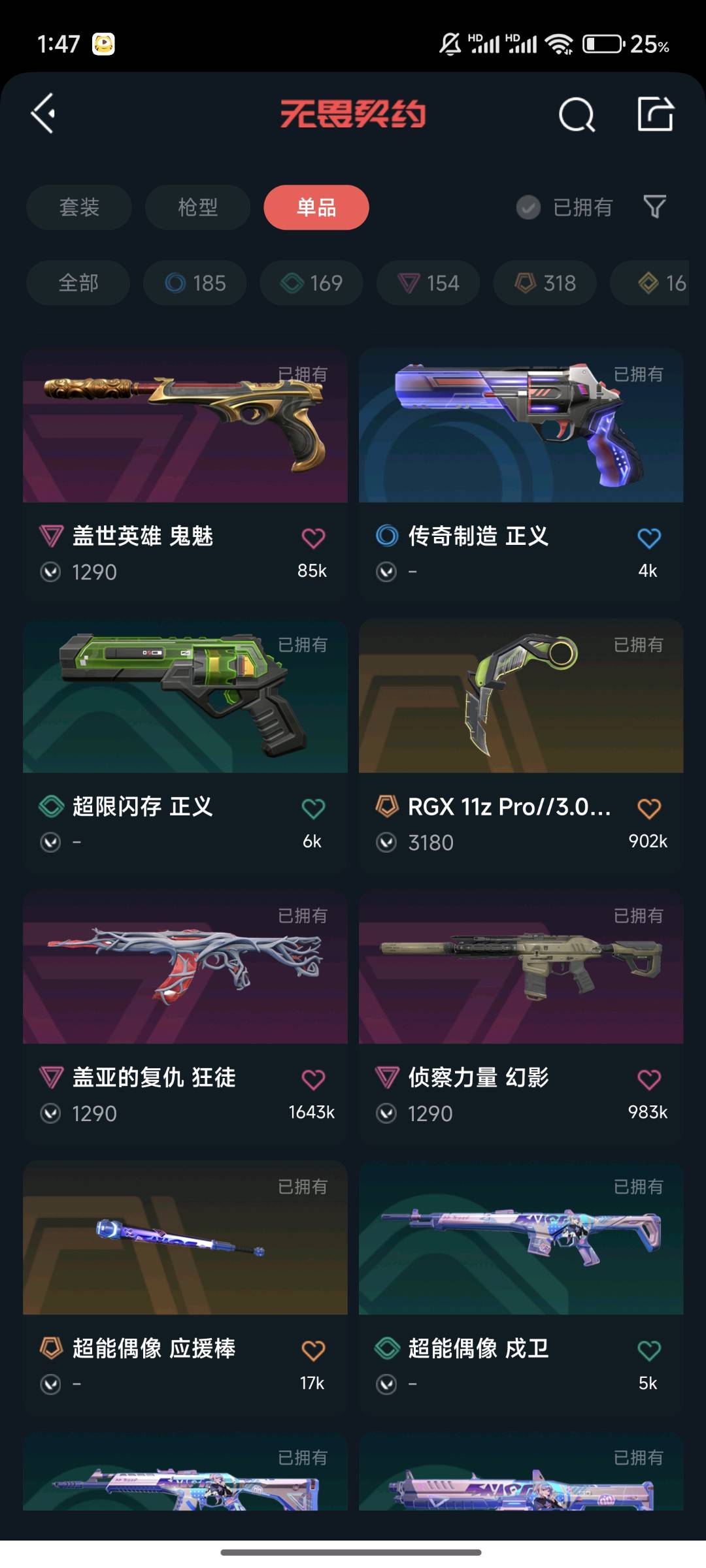Filter by the 318 orange tier chip
This screenshot has width=706, height=1568.
[545, 283]
